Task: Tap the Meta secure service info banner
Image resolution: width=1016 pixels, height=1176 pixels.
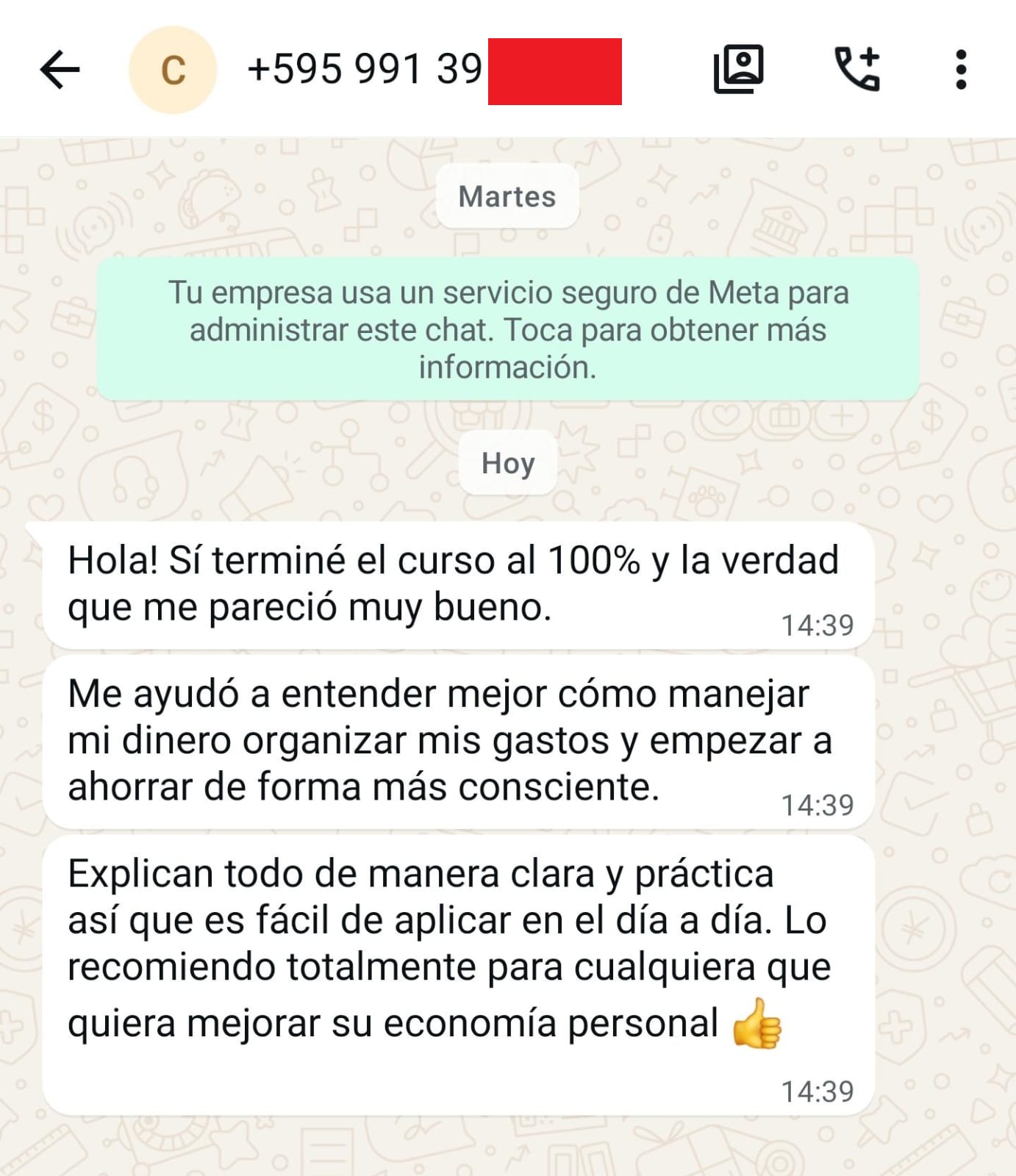Action: 507,331
